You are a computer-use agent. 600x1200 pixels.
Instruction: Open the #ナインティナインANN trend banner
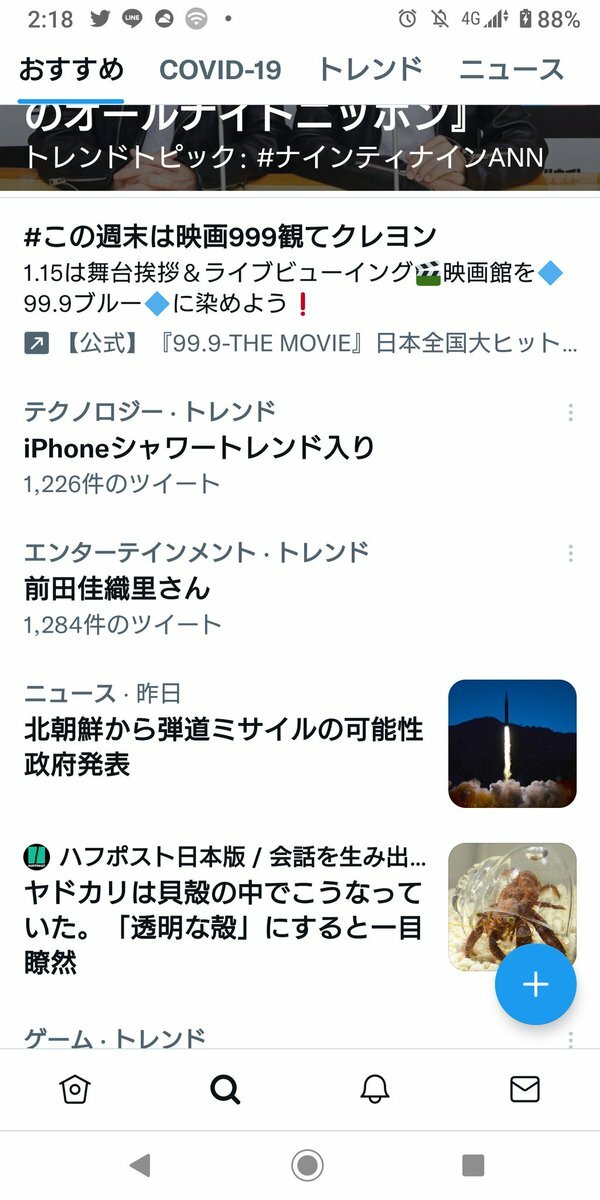click(x=300, y=145)
